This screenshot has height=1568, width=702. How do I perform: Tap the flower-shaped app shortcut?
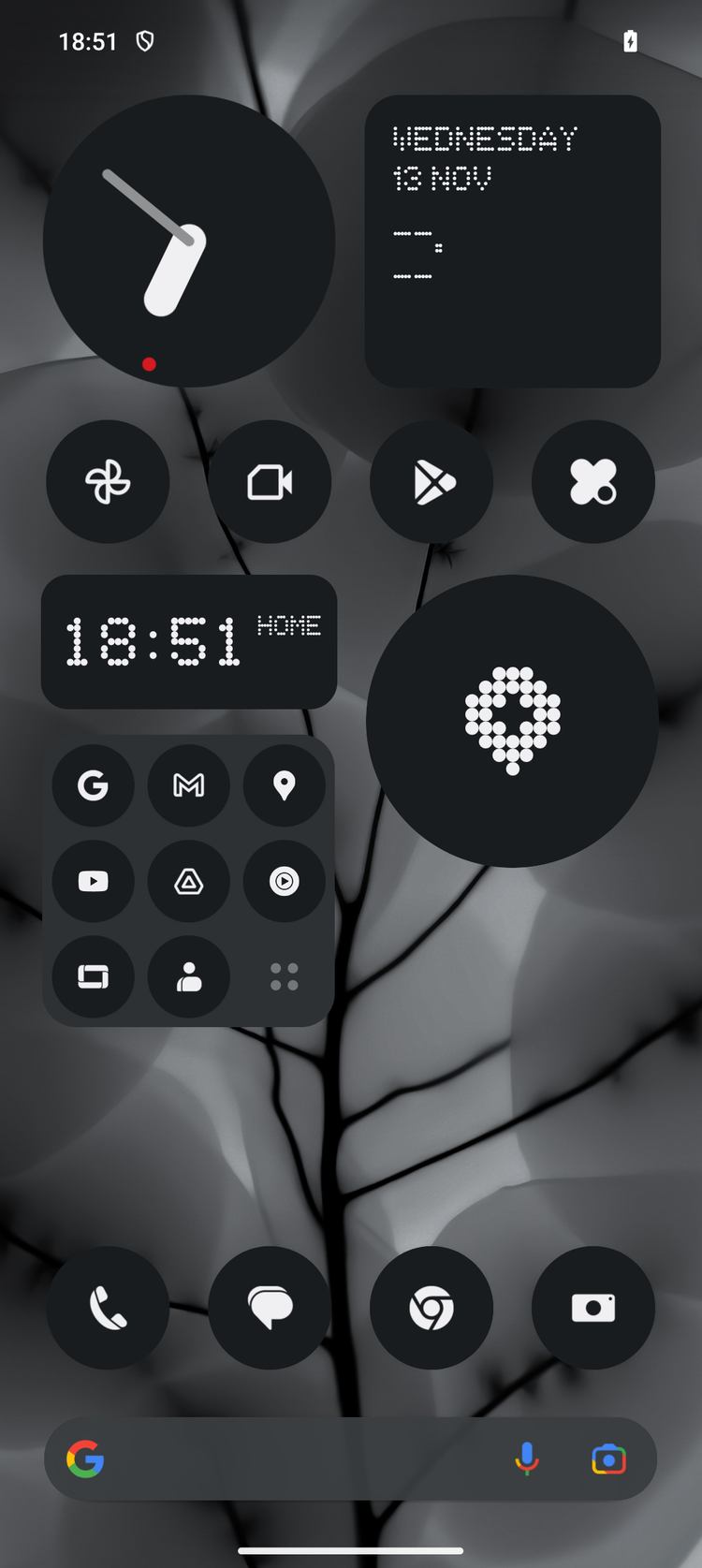tap(592, 480)
